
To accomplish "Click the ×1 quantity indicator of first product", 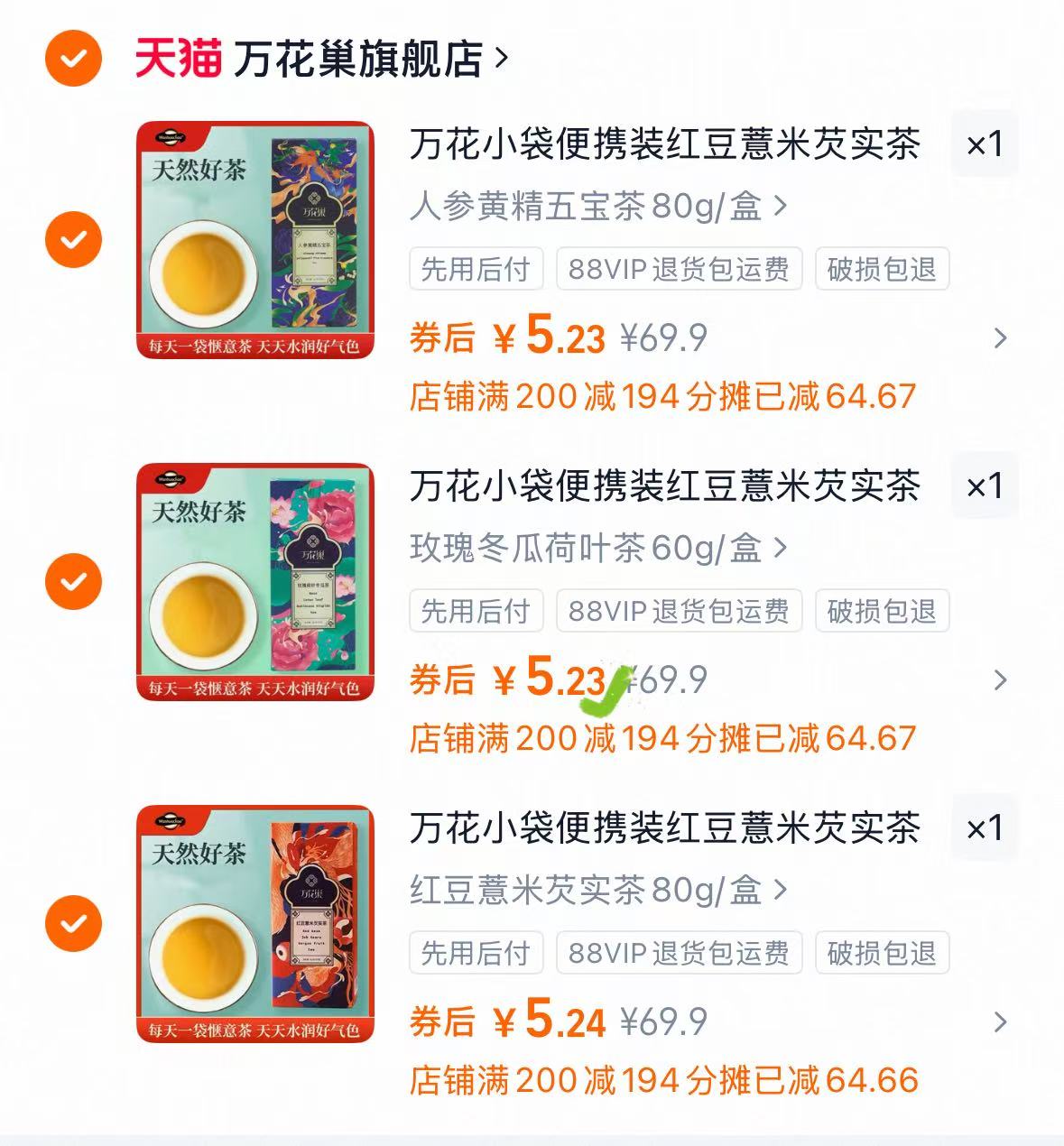I will 981,143.
